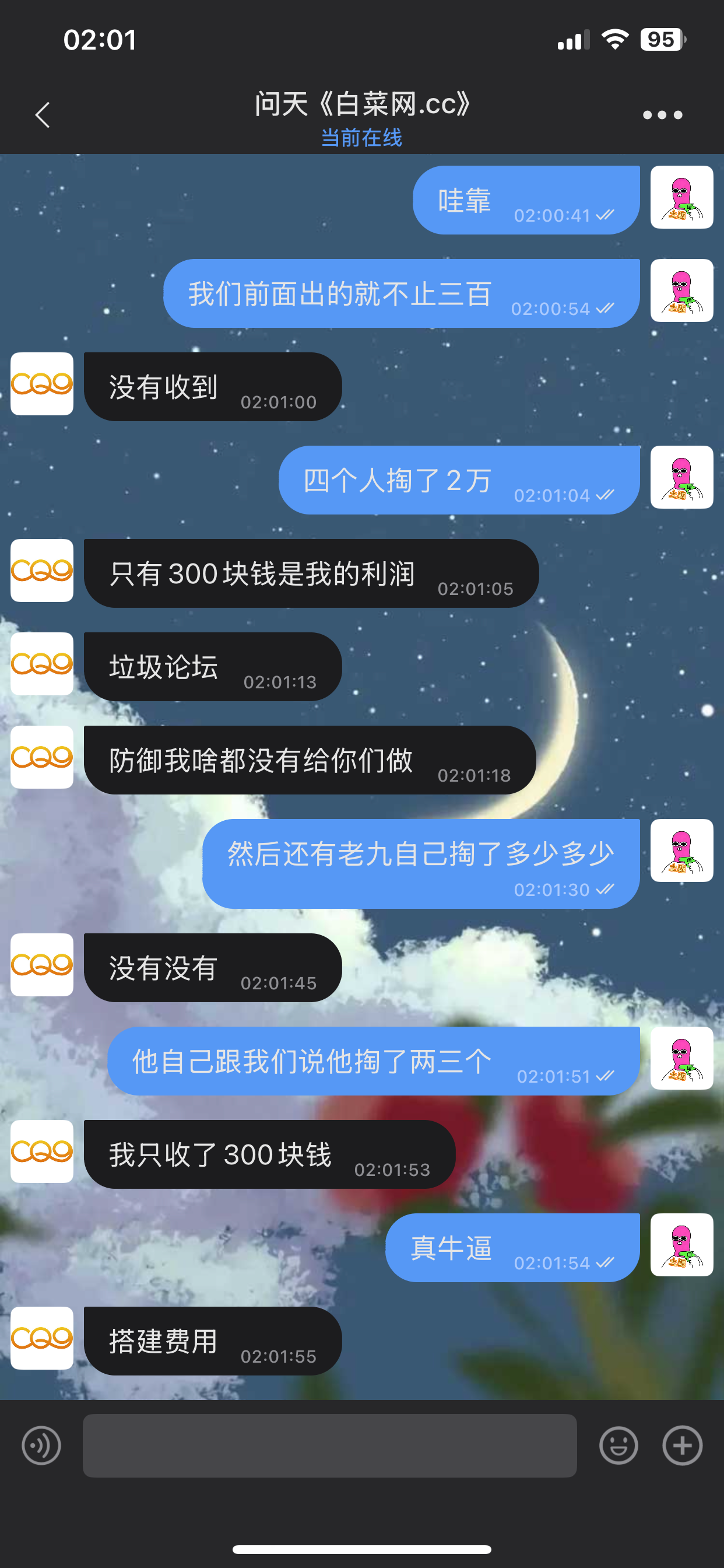
Task: Tap the voice message icon
Action: click(41, 1445)
